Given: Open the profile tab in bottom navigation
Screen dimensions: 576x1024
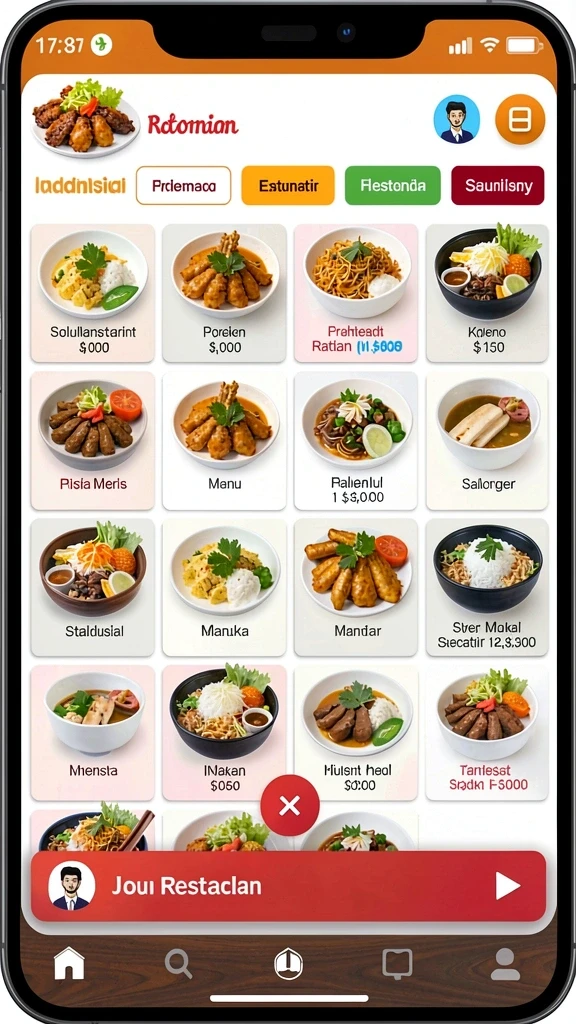Looking at the screenshot, I should tap(505, 964).
